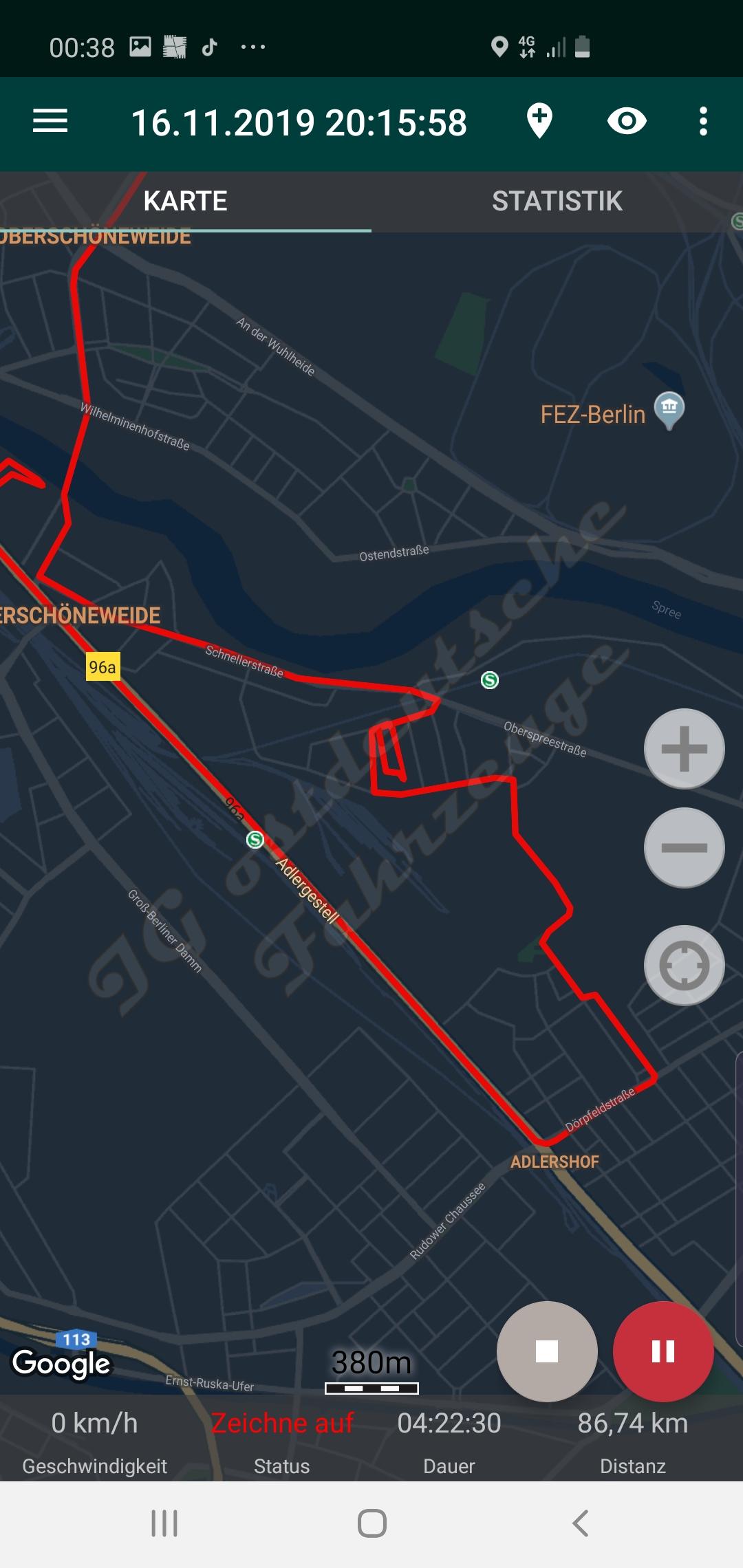Select the KARTE tab
The image size is (743, 1568).
click(185, 202)
